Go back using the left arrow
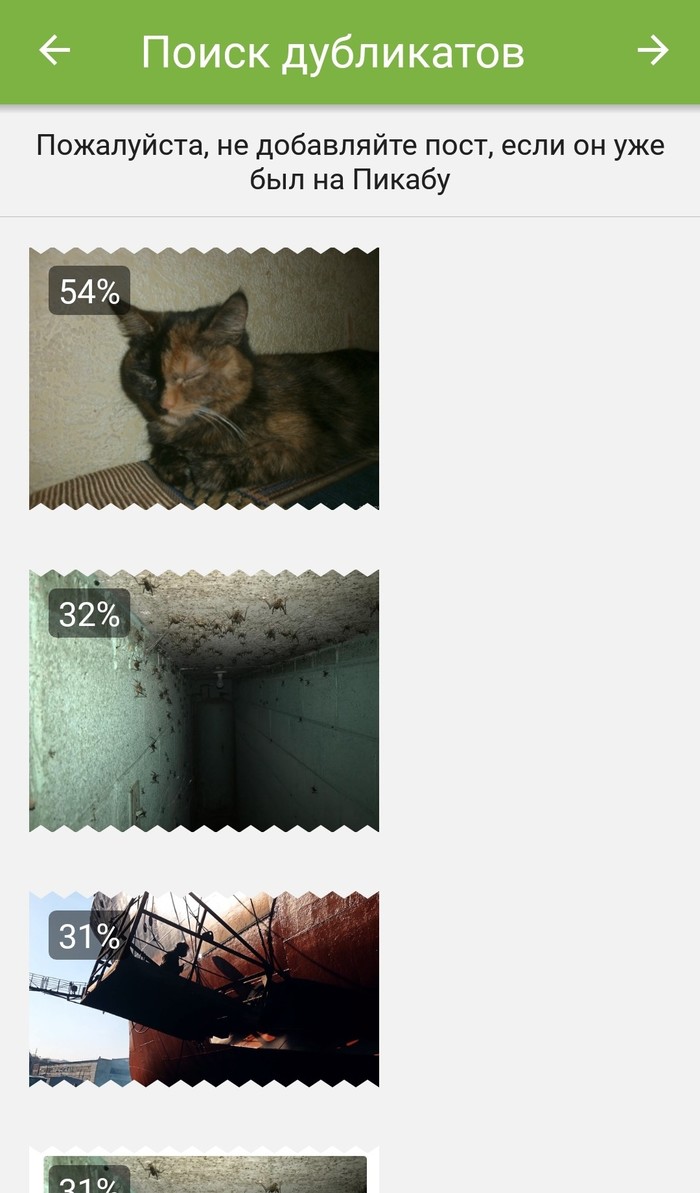 [x=54, y=50]
